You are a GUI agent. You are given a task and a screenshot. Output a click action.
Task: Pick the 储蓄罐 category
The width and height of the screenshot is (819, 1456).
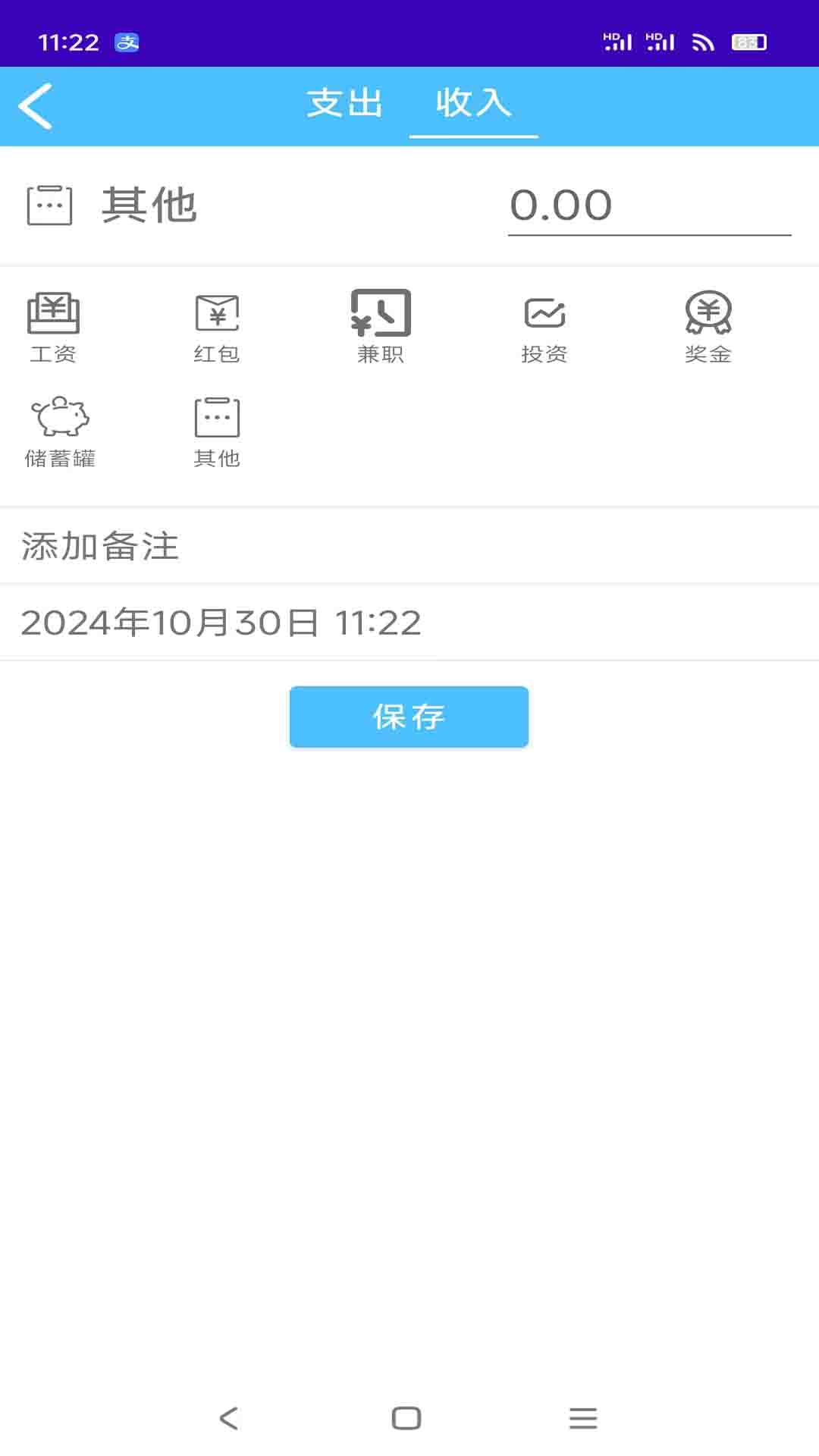[60, 431]
